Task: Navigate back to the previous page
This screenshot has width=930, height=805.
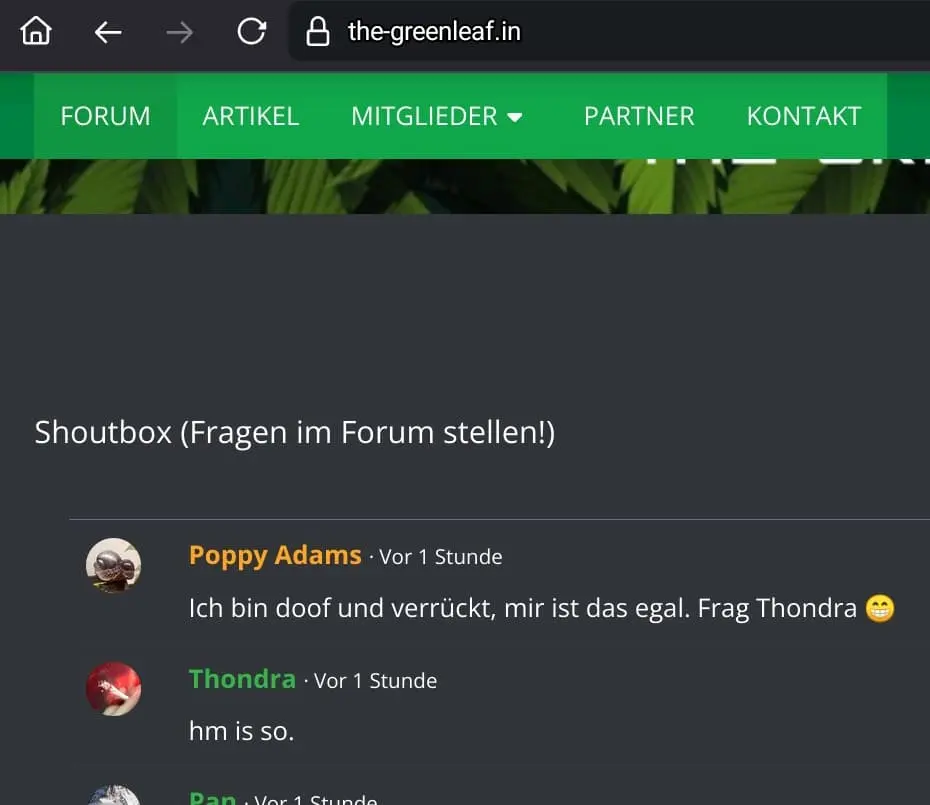Action: [x=108, y=32]
